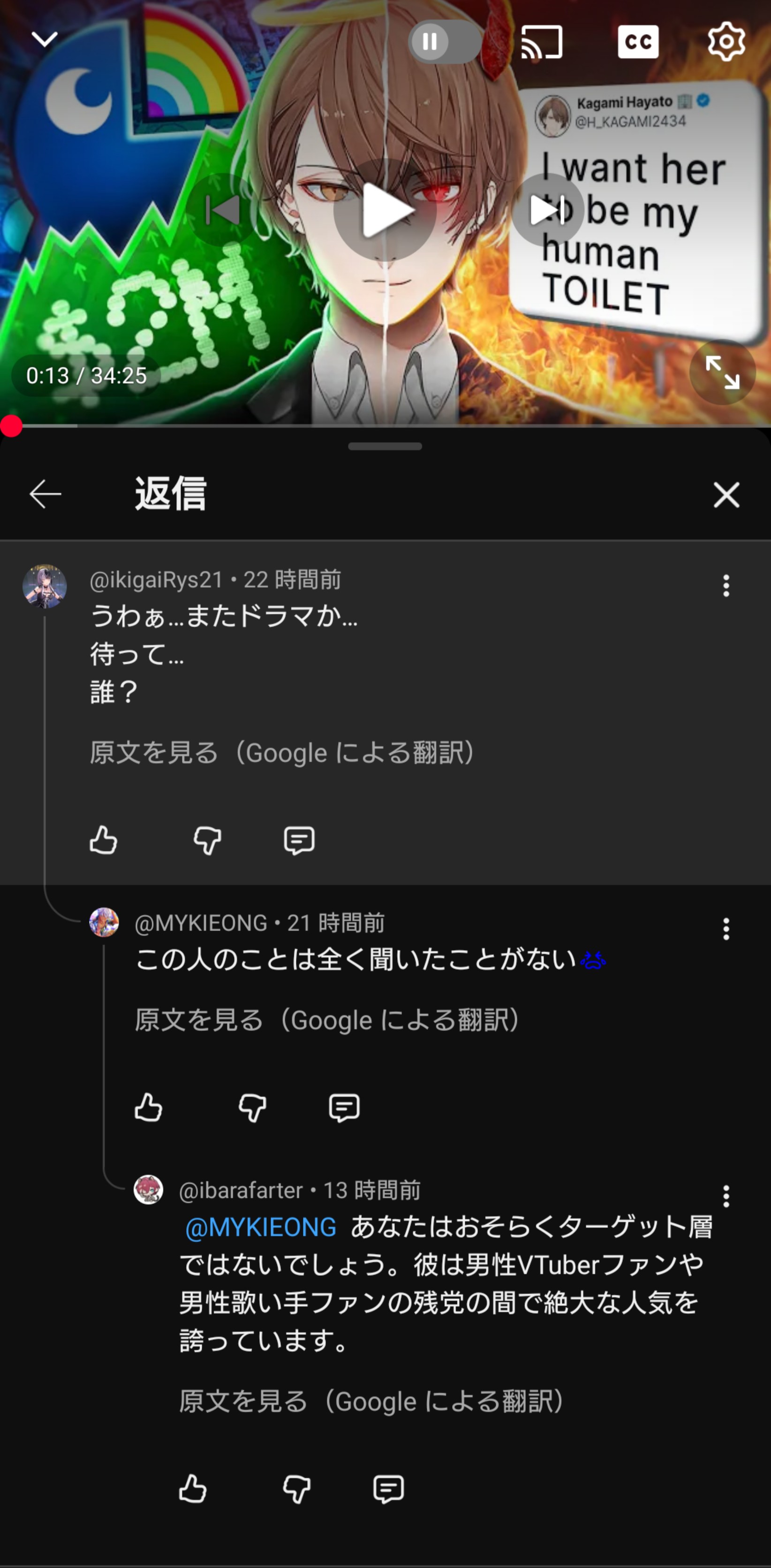771x1568 pixels.
Task: Like the reply from @ibarafarter
Action: tap(193, 1489)
